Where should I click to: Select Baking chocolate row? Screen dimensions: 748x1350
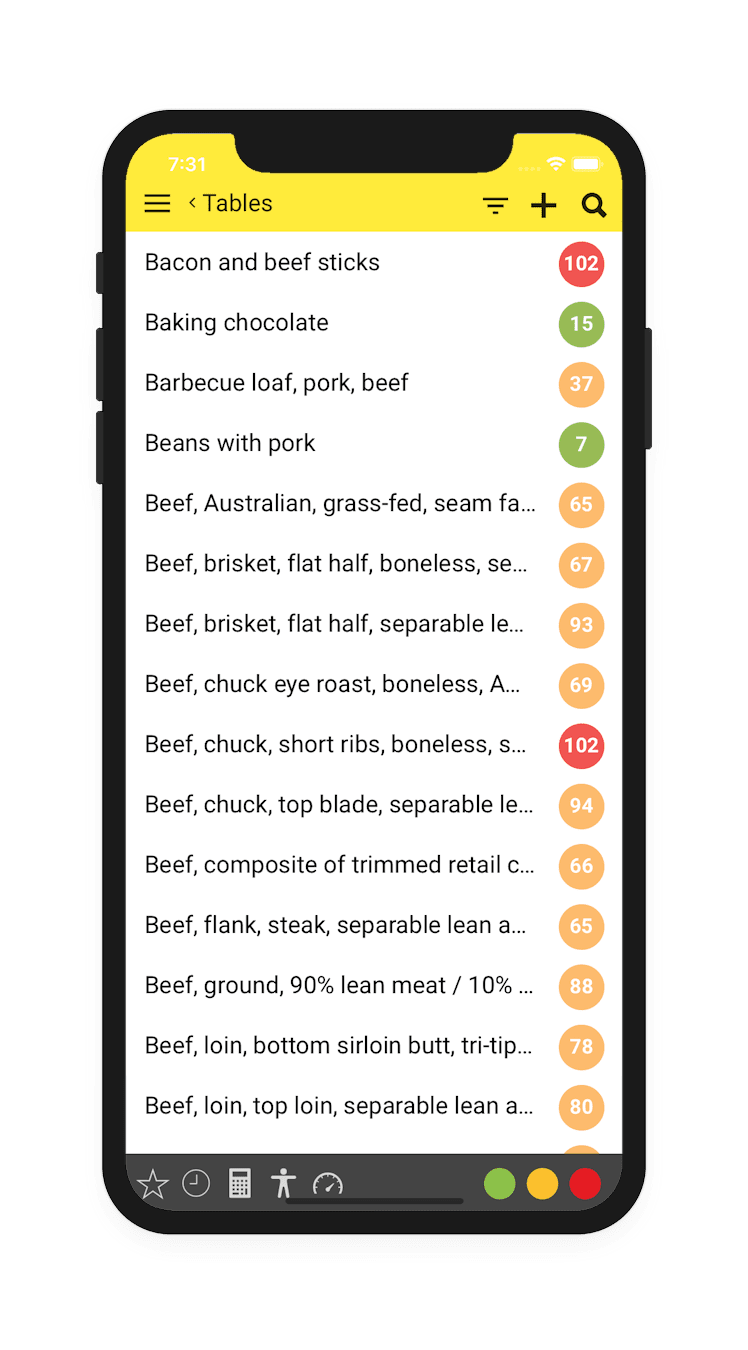coord(374,323)
